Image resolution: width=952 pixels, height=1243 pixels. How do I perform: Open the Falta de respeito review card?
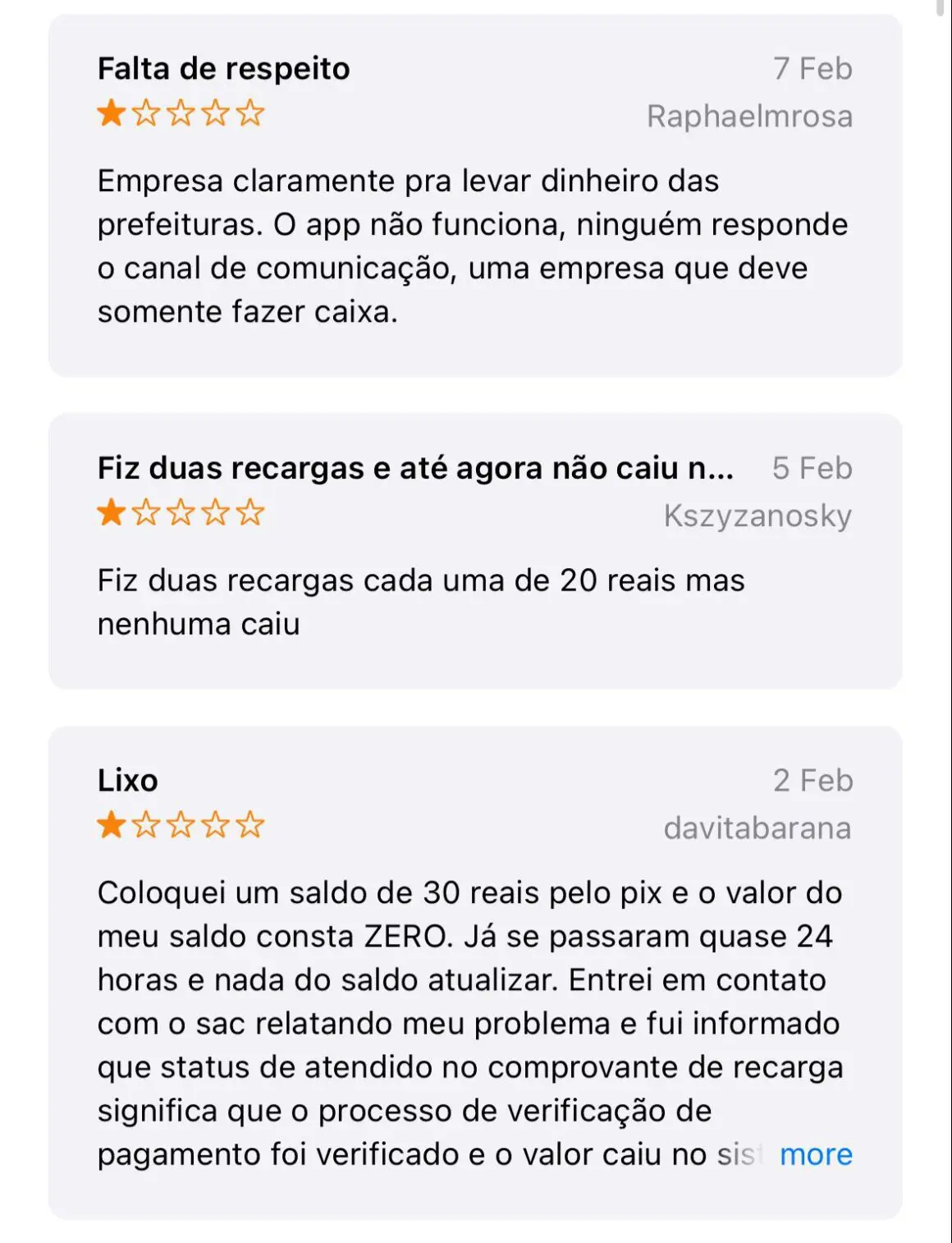coord(474,197)
